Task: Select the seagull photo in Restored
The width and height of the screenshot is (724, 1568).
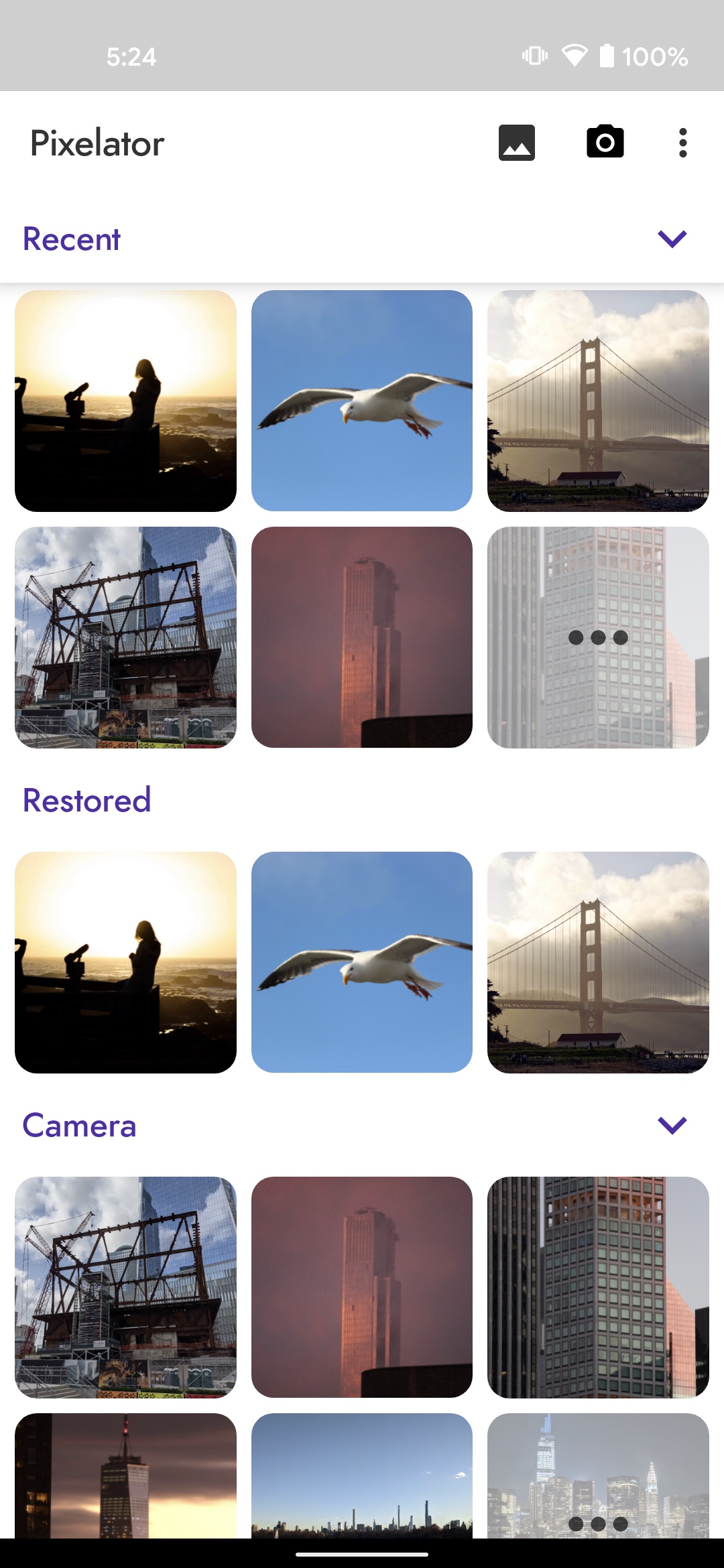Action: click(x=362, y=962)
